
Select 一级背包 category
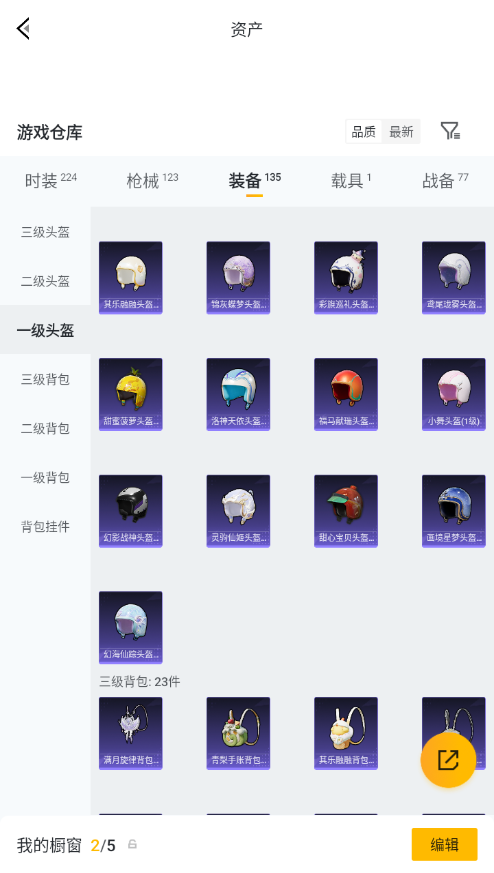click(x=45, y=477)
